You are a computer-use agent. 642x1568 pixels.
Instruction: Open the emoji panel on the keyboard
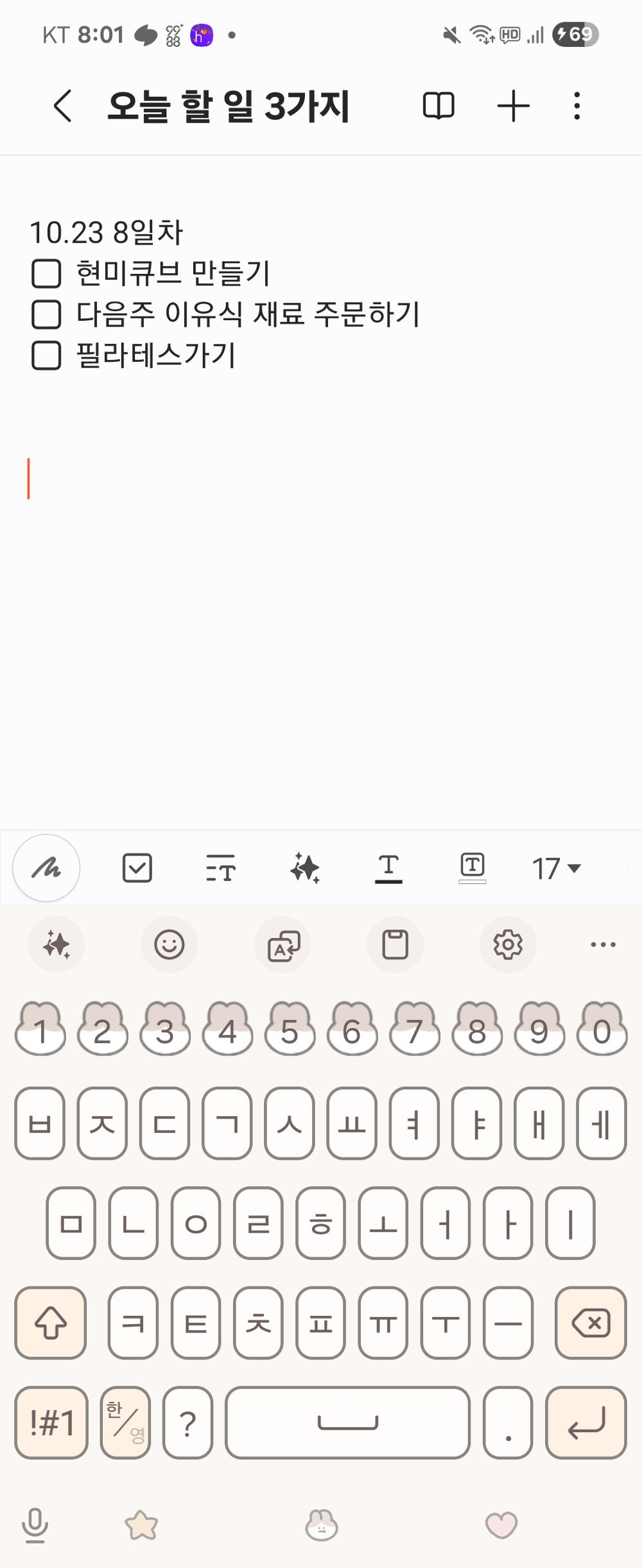pos(169,944)
